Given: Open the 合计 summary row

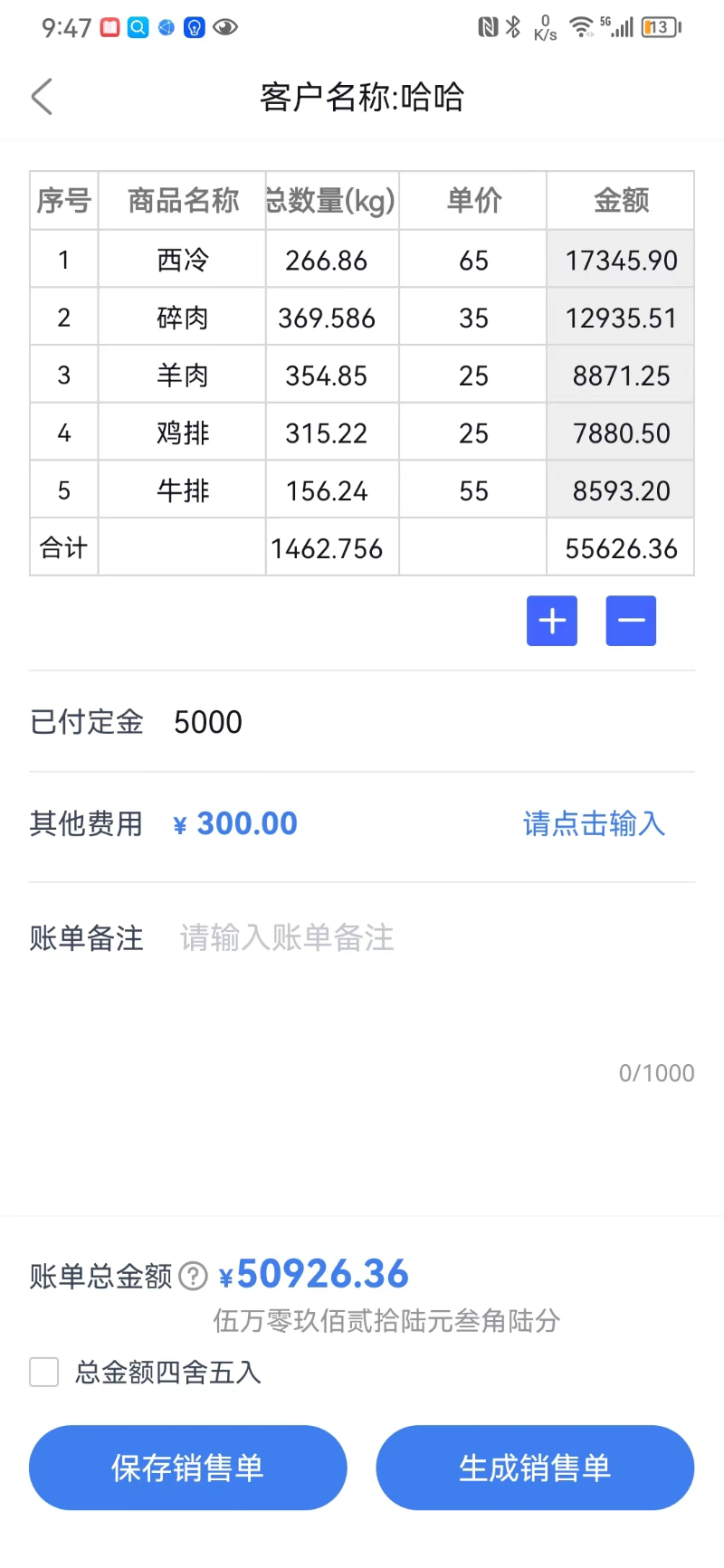Looking at the screenshot, I should coord(62,547).
